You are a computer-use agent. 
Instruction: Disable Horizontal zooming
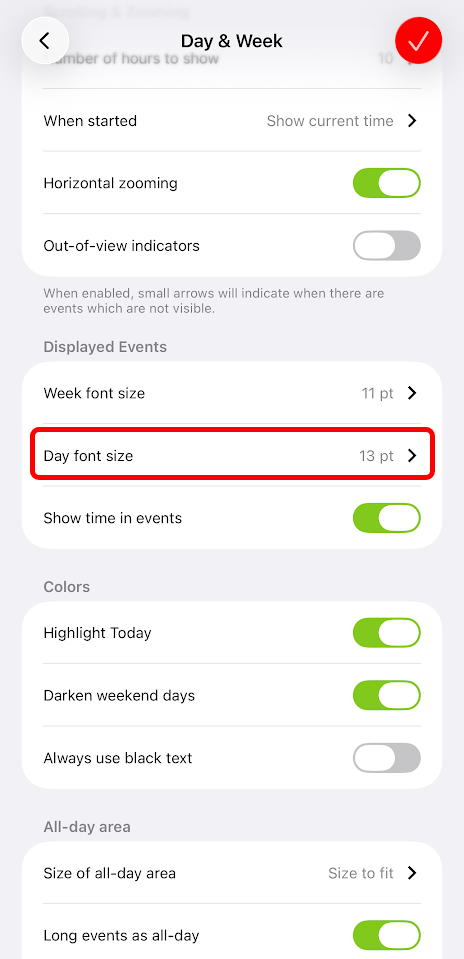(386, 183)
